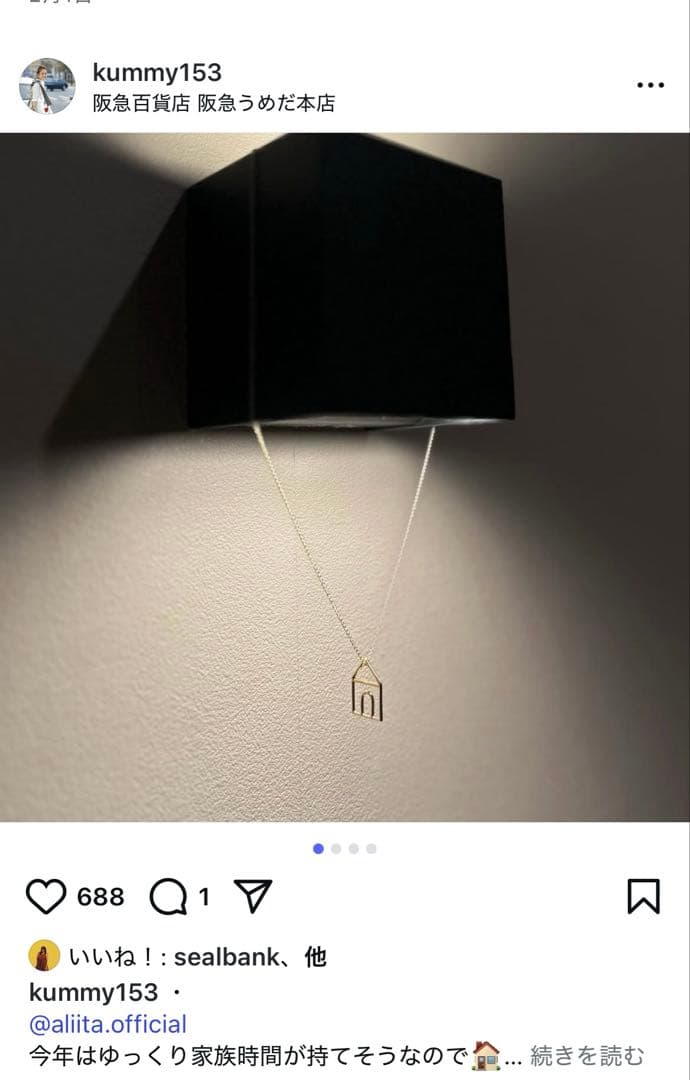Bookmark this necklace post
The width and height of the screenshot is (690, 1080).
pos(643,896)
